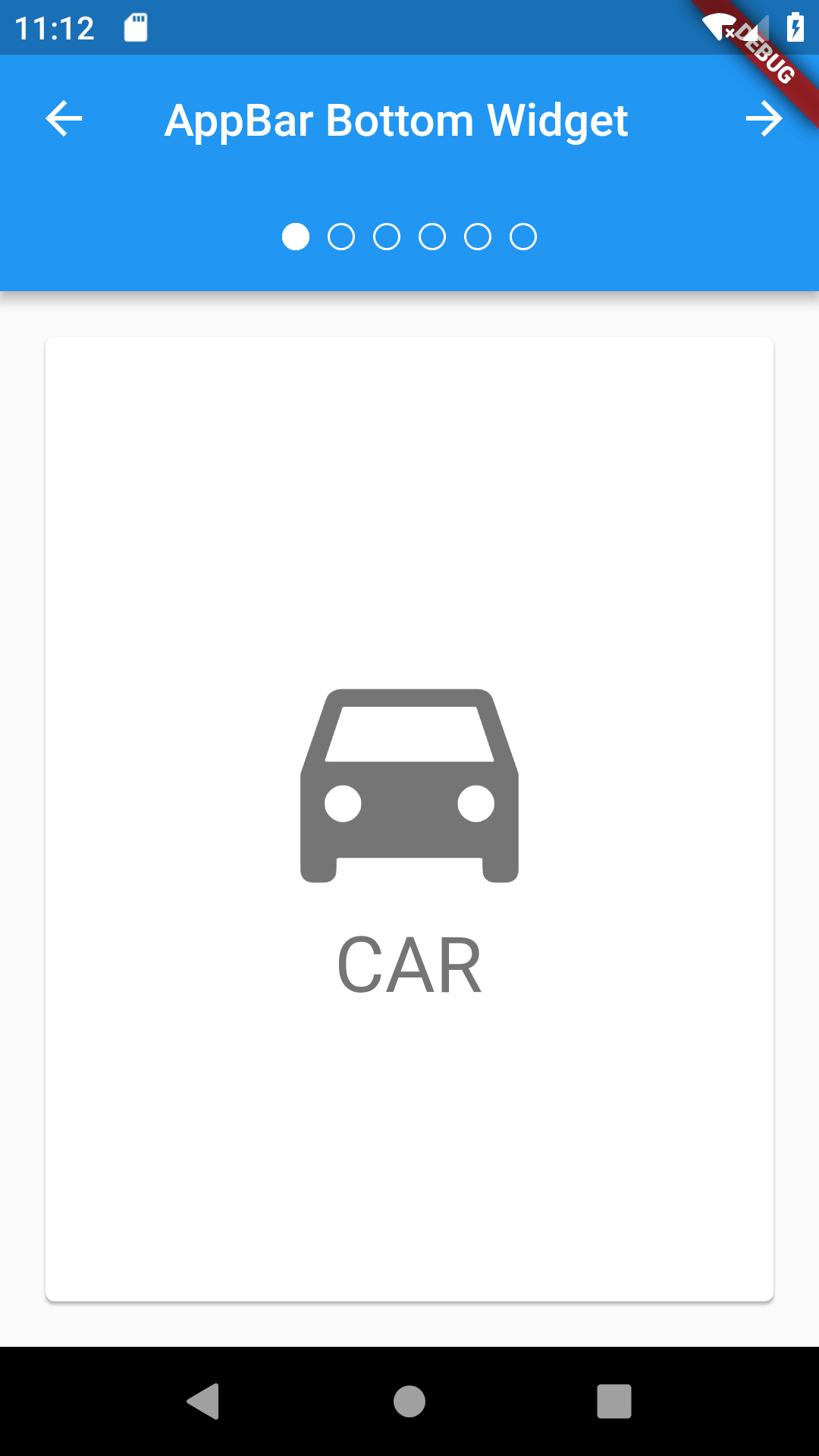Go to next page with forward arrow
This screenshot has height=1456, width=819.
point(763,119)
